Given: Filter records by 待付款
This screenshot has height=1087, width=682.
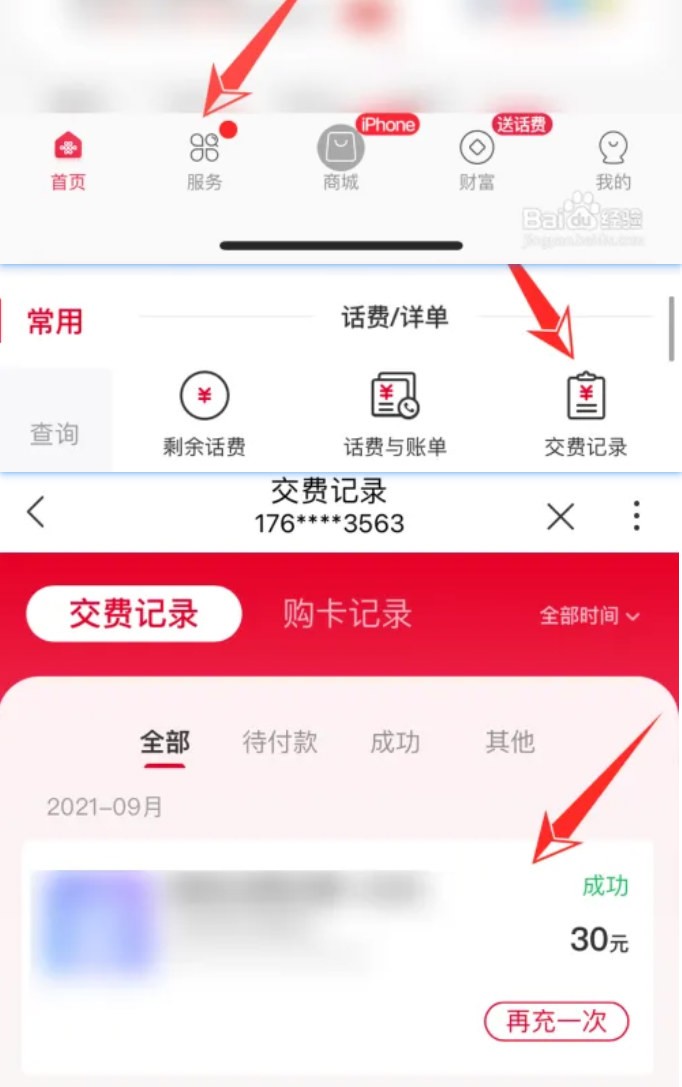Looking at the screenshot, I should click(x=280, y=742).
